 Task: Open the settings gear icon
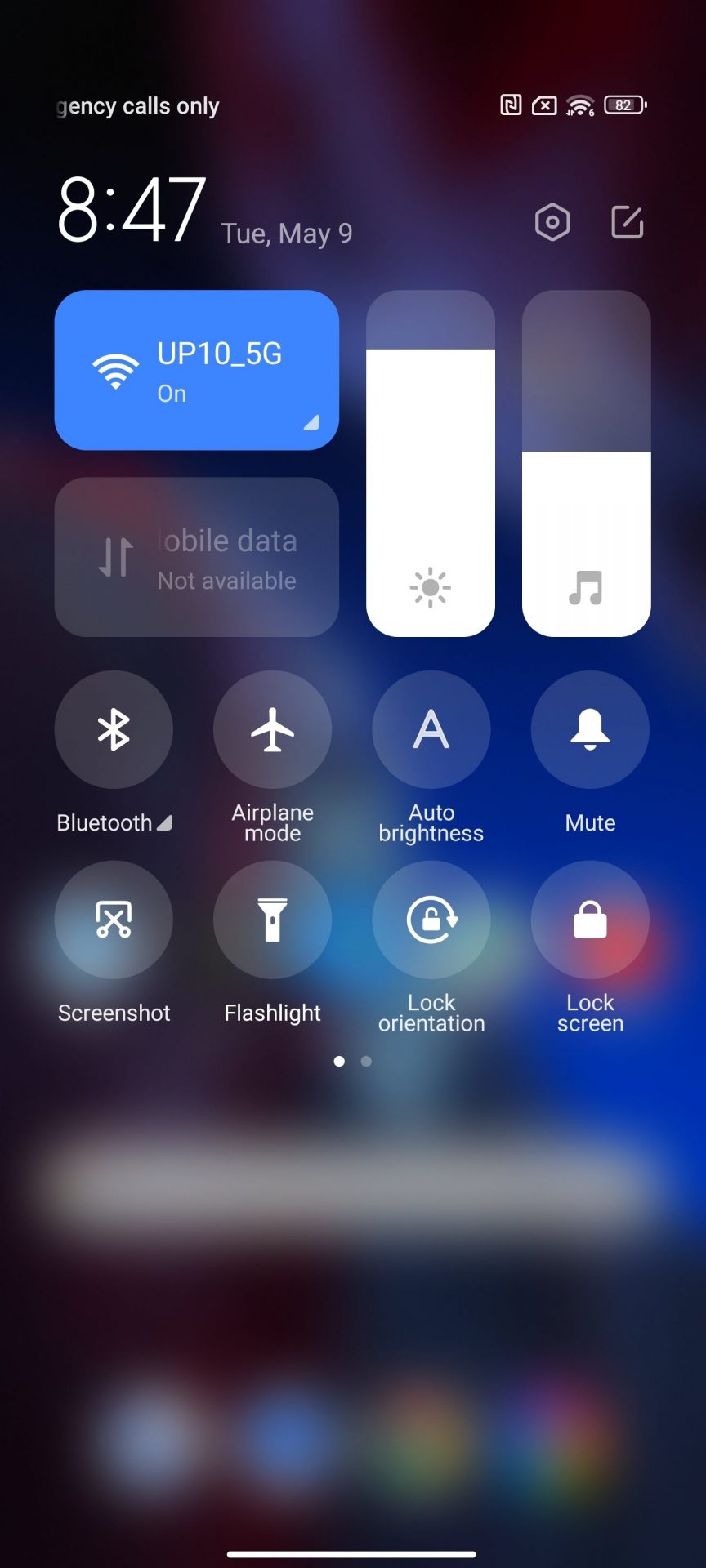[x=552, y=222]
